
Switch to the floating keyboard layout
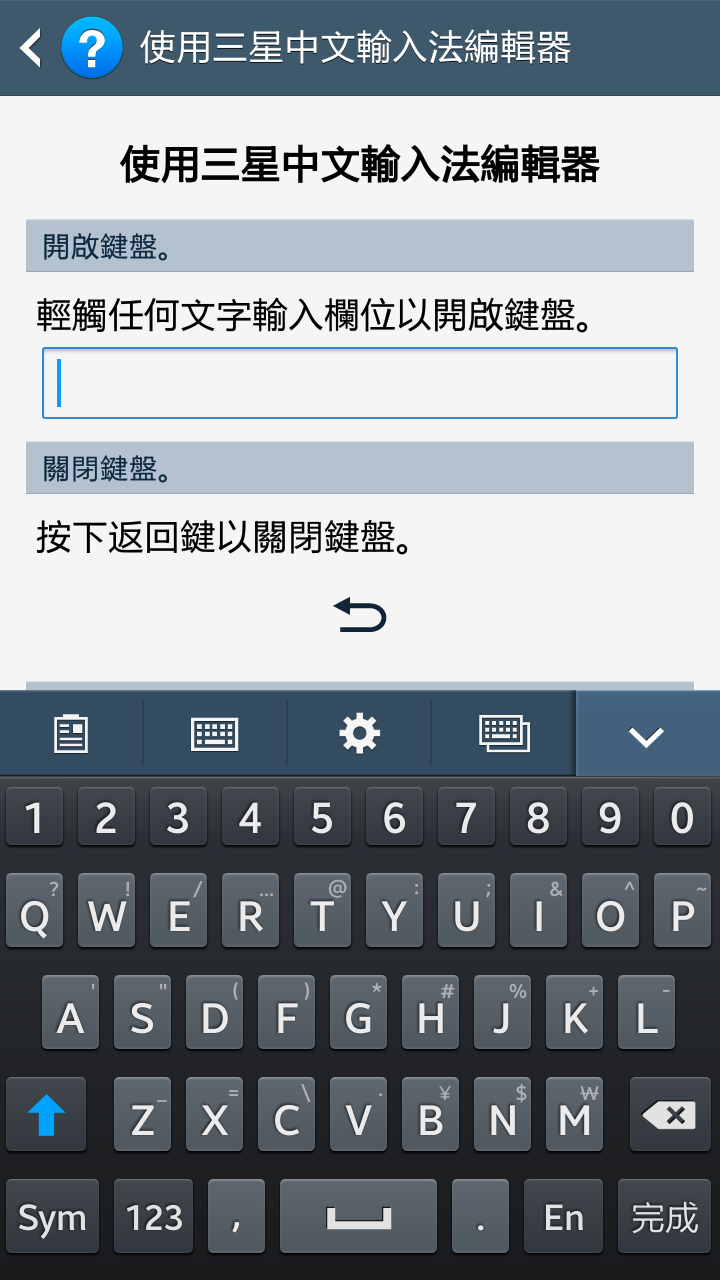coord(504,734)
